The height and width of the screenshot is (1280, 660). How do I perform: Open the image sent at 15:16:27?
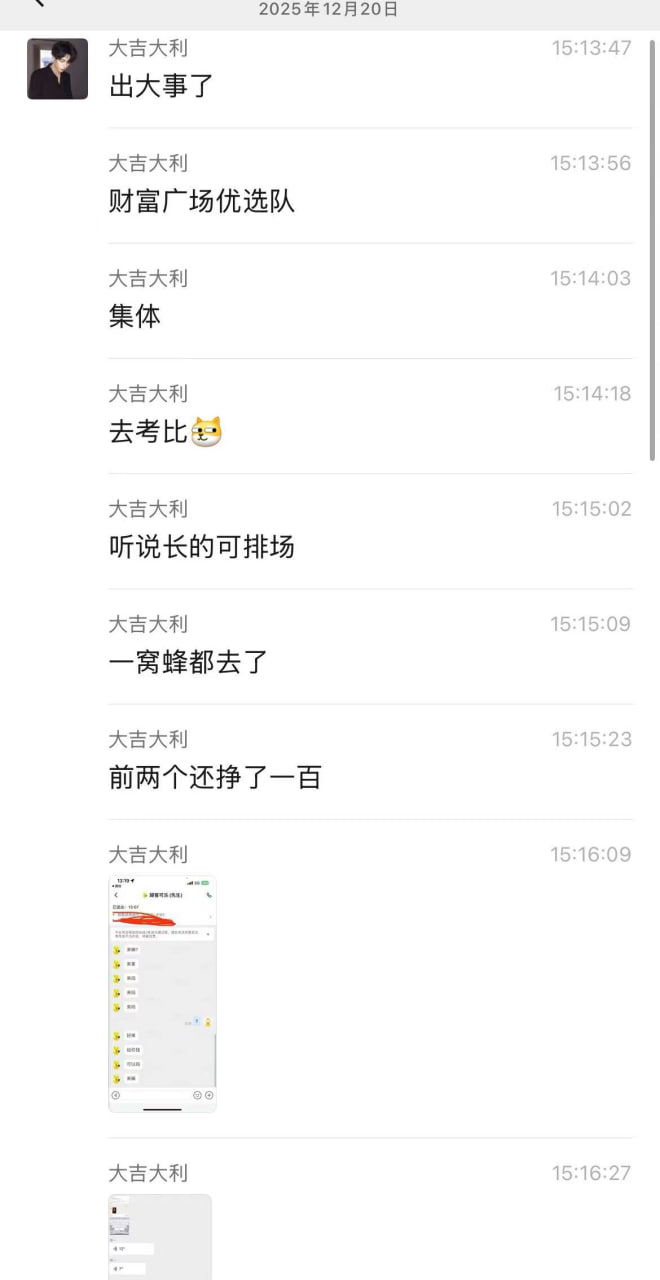pos(160,1236)
